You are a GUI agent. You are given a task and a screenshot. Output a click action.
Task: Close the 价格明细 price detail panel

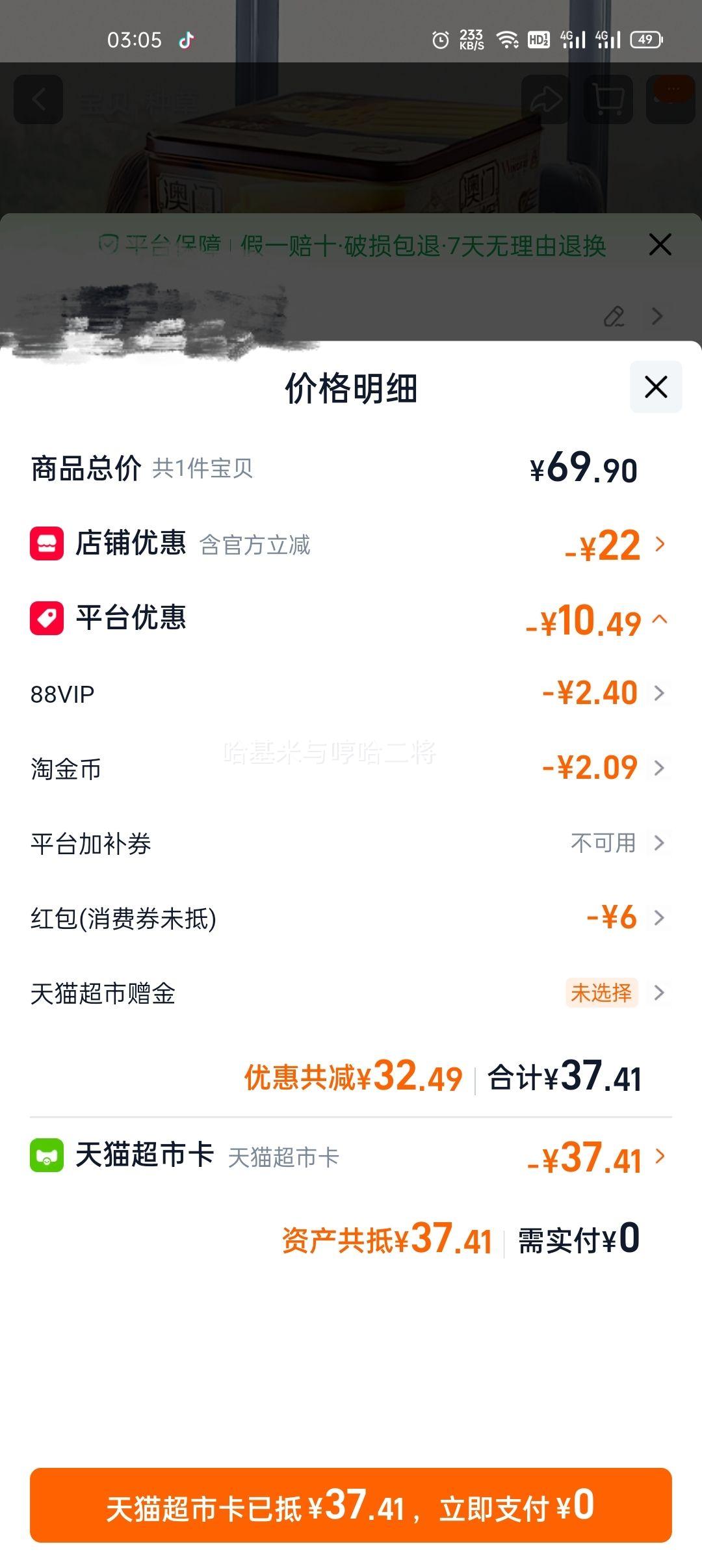pos(655,387)
